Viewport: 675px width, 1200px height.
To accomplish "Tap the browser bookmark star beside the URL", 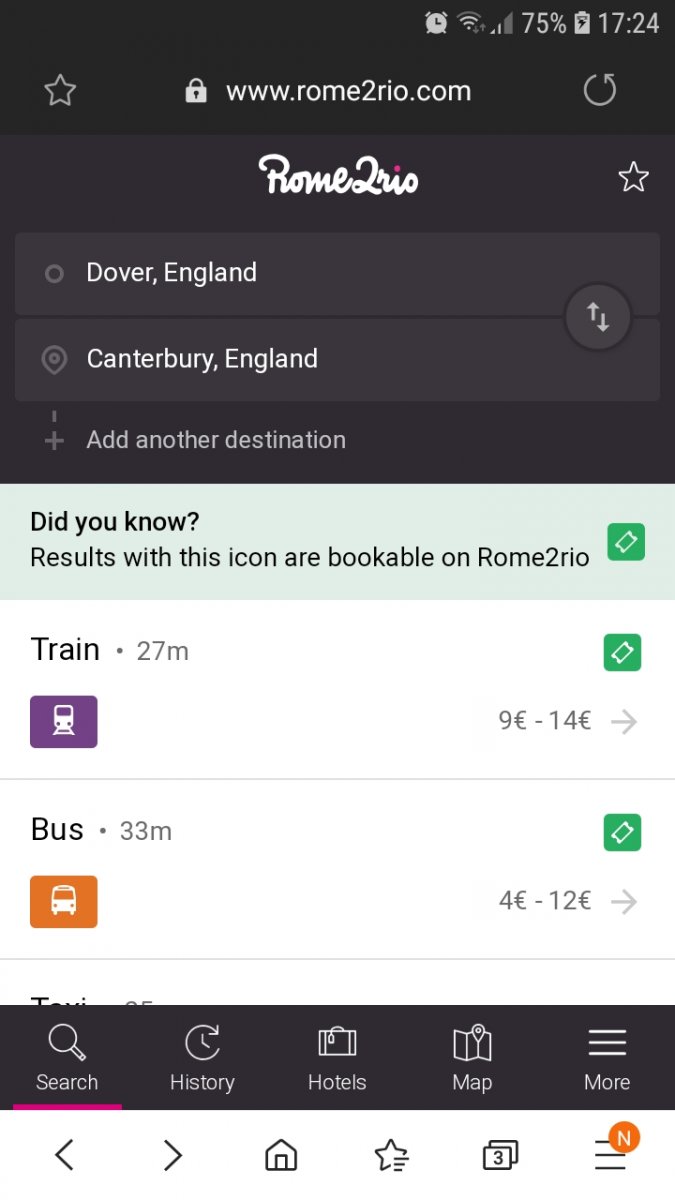I will click(61, 91).
